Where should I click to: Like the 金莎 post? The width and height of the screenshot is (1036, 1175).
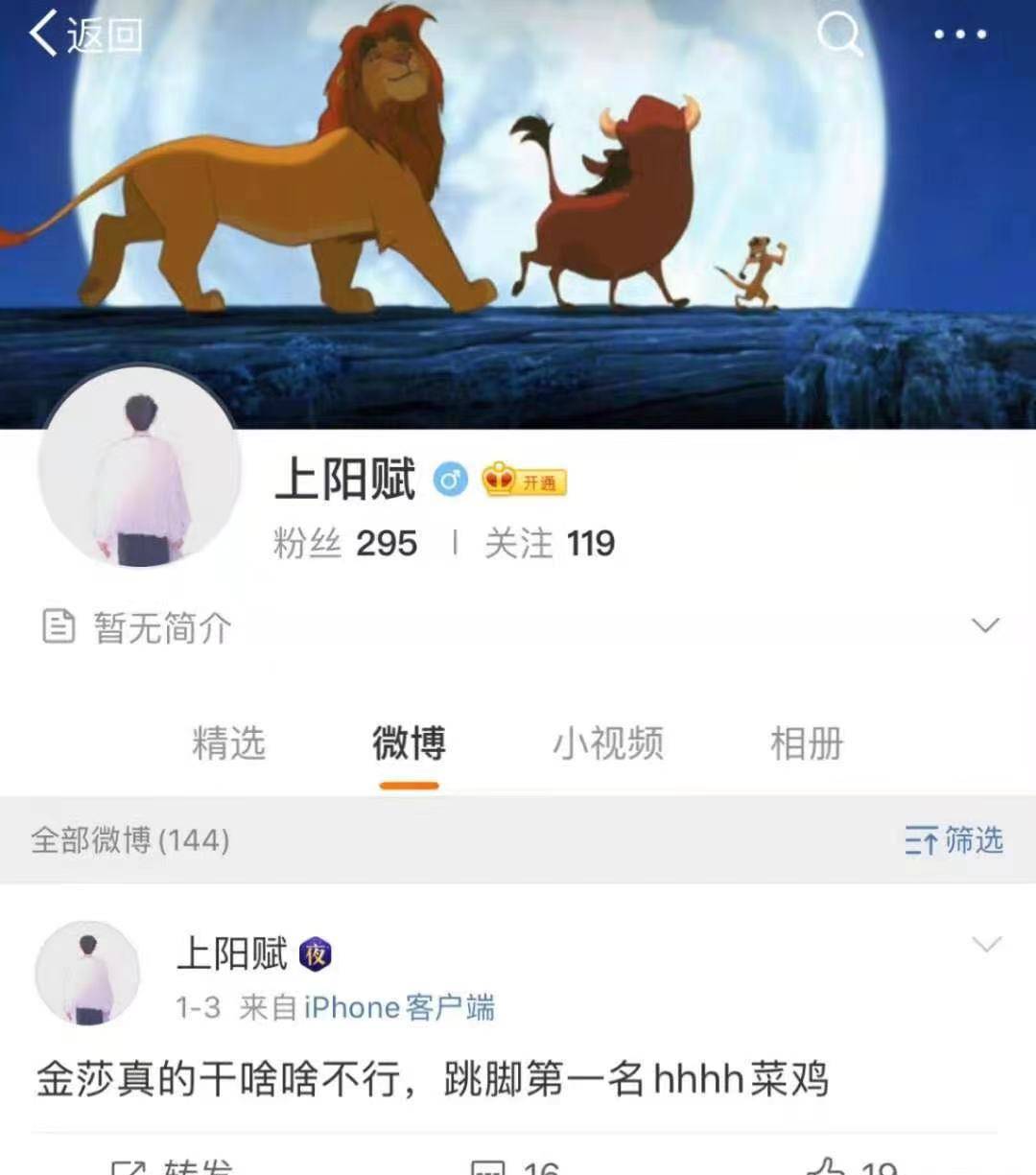click(852, 1166)
